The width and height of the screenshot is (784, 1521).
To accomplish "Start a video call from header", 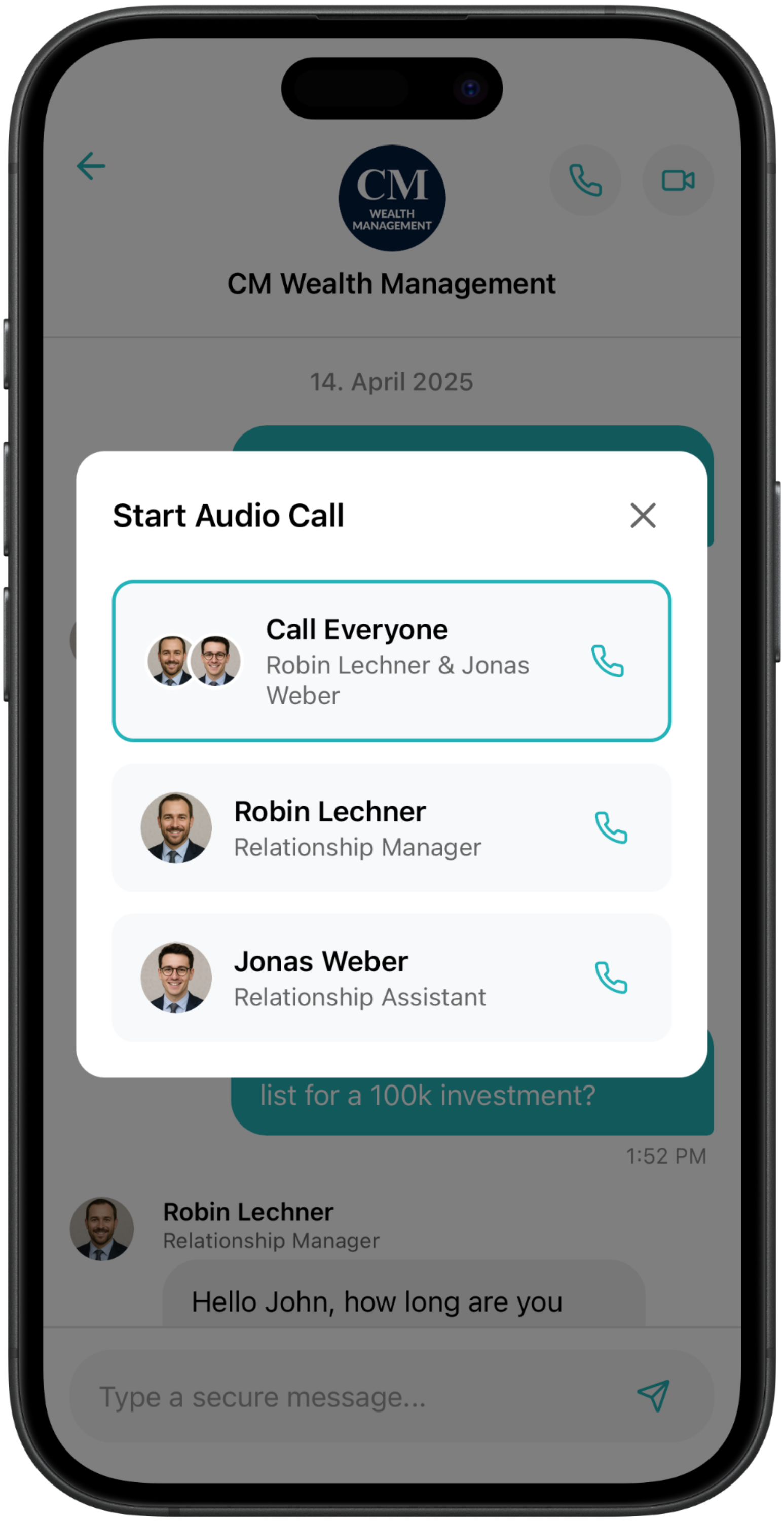I will tap(677, 180).
